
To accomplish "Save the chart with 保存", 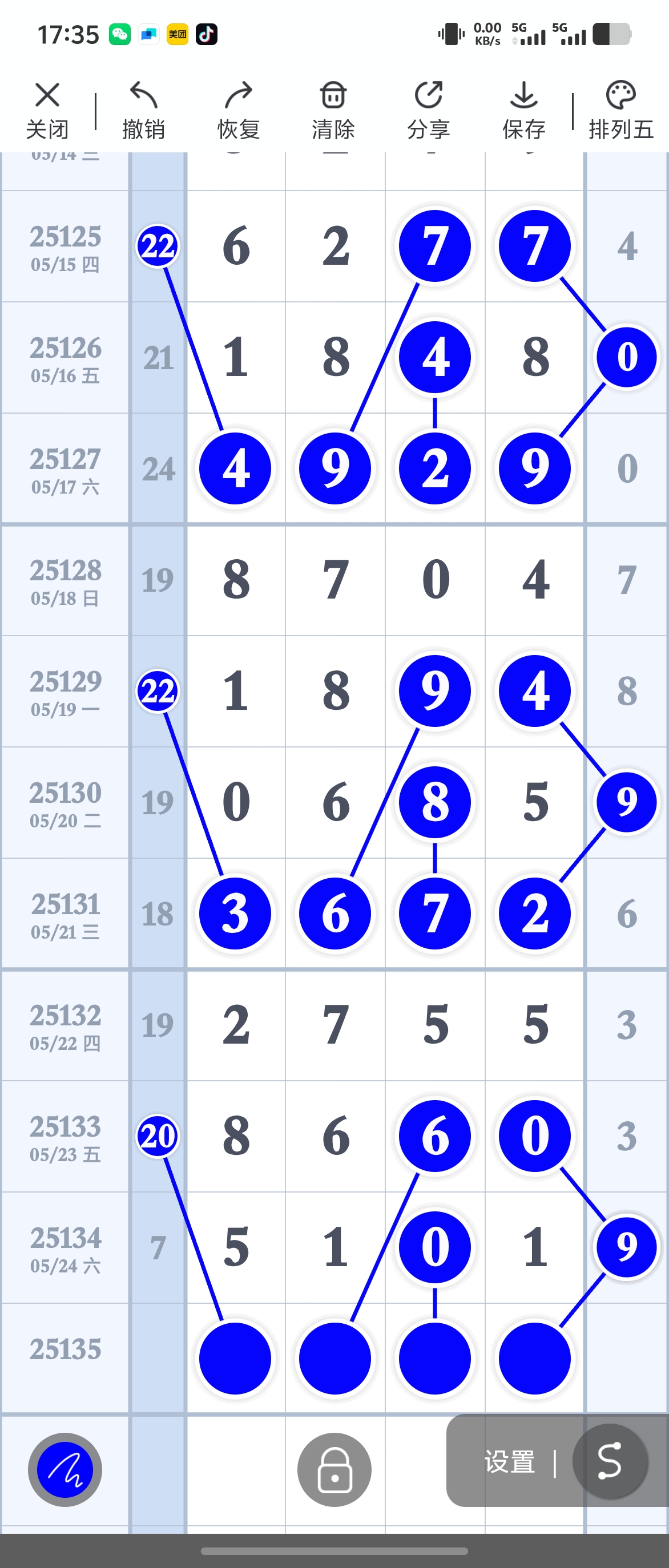I will coord(523,111).
